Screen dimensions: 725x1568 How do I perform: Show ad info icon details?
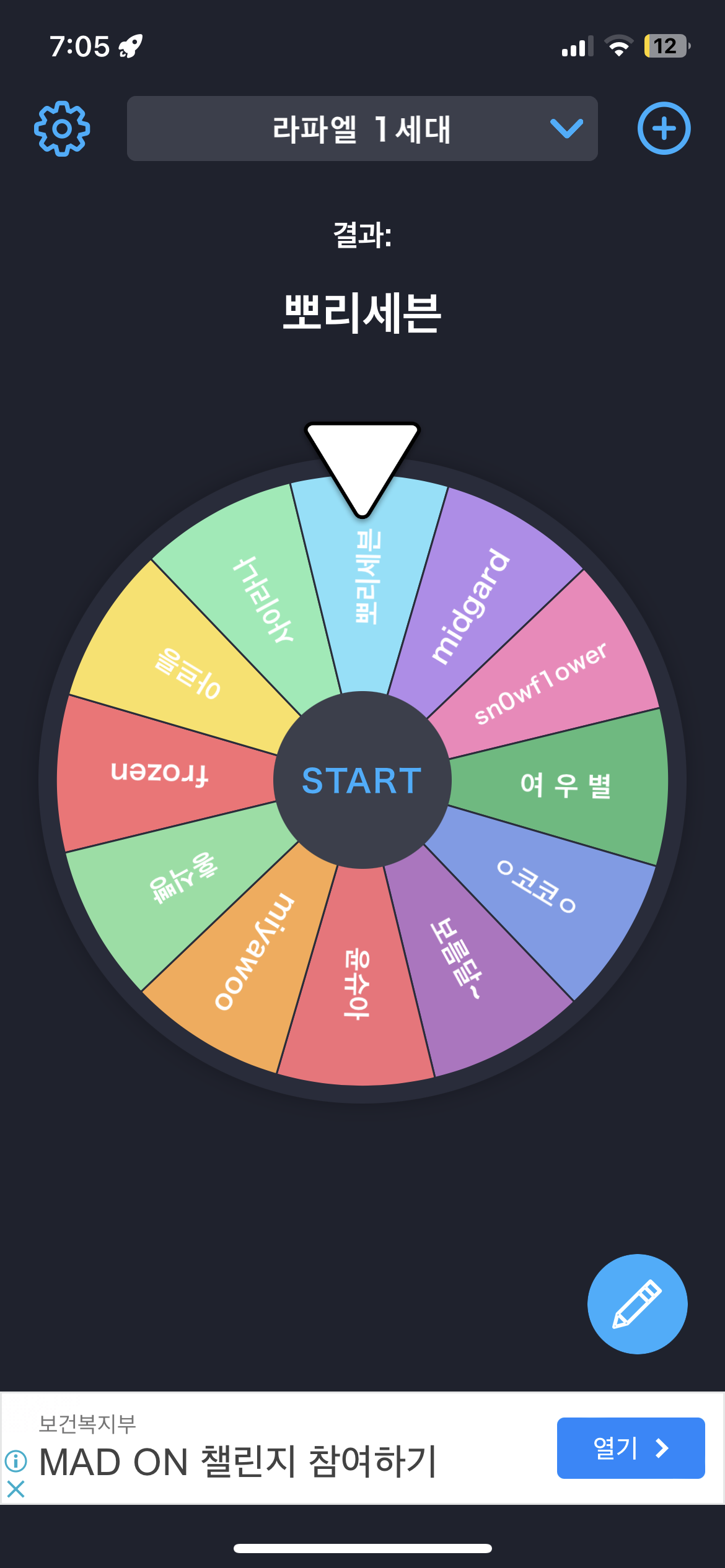point(16,1461)
